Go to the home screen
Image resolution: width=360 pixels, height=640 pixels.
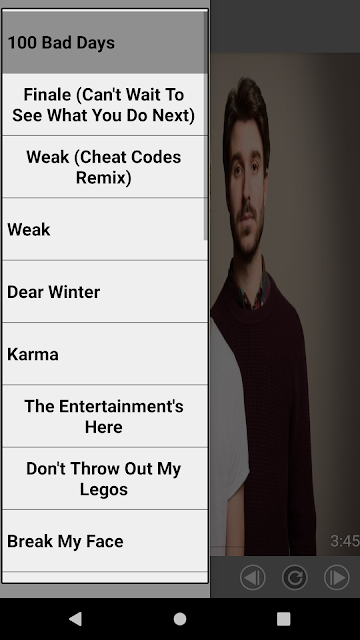[180, 619]
